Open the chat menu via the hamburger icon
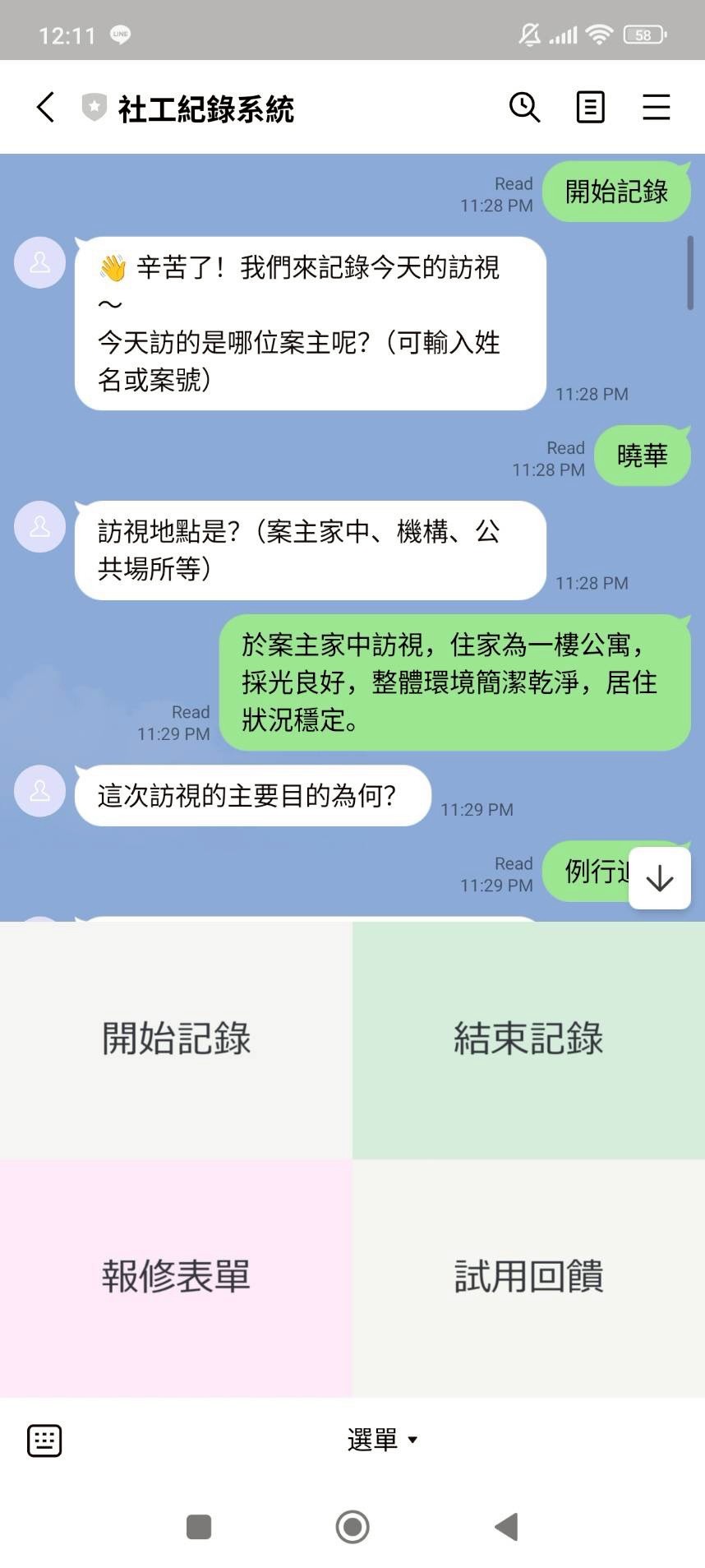This screenshot has width=705, height=1568. tap(656, 107)
